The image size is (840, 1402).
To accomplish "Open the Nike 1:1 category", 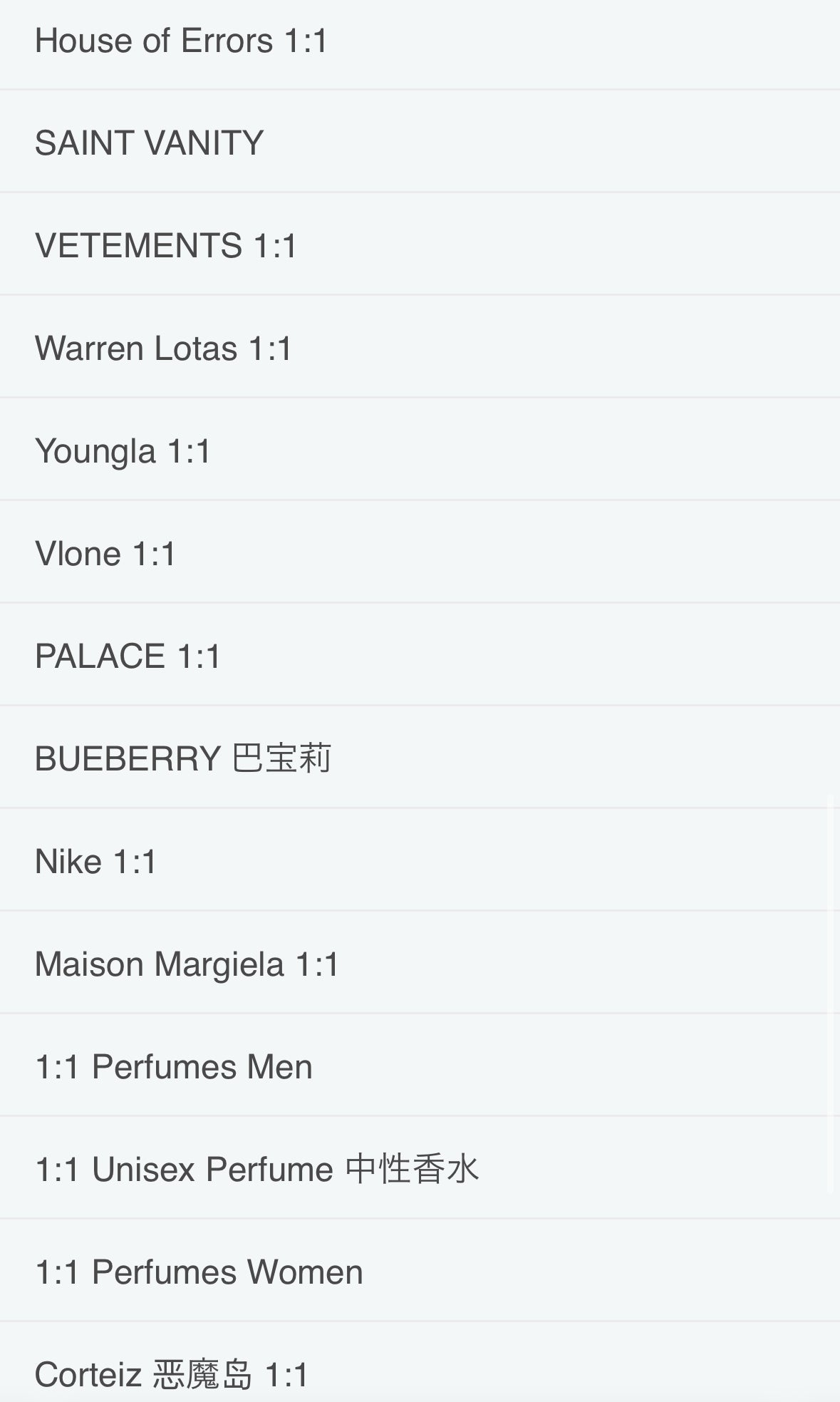I will pyautogui.click(x=95, y=861).
